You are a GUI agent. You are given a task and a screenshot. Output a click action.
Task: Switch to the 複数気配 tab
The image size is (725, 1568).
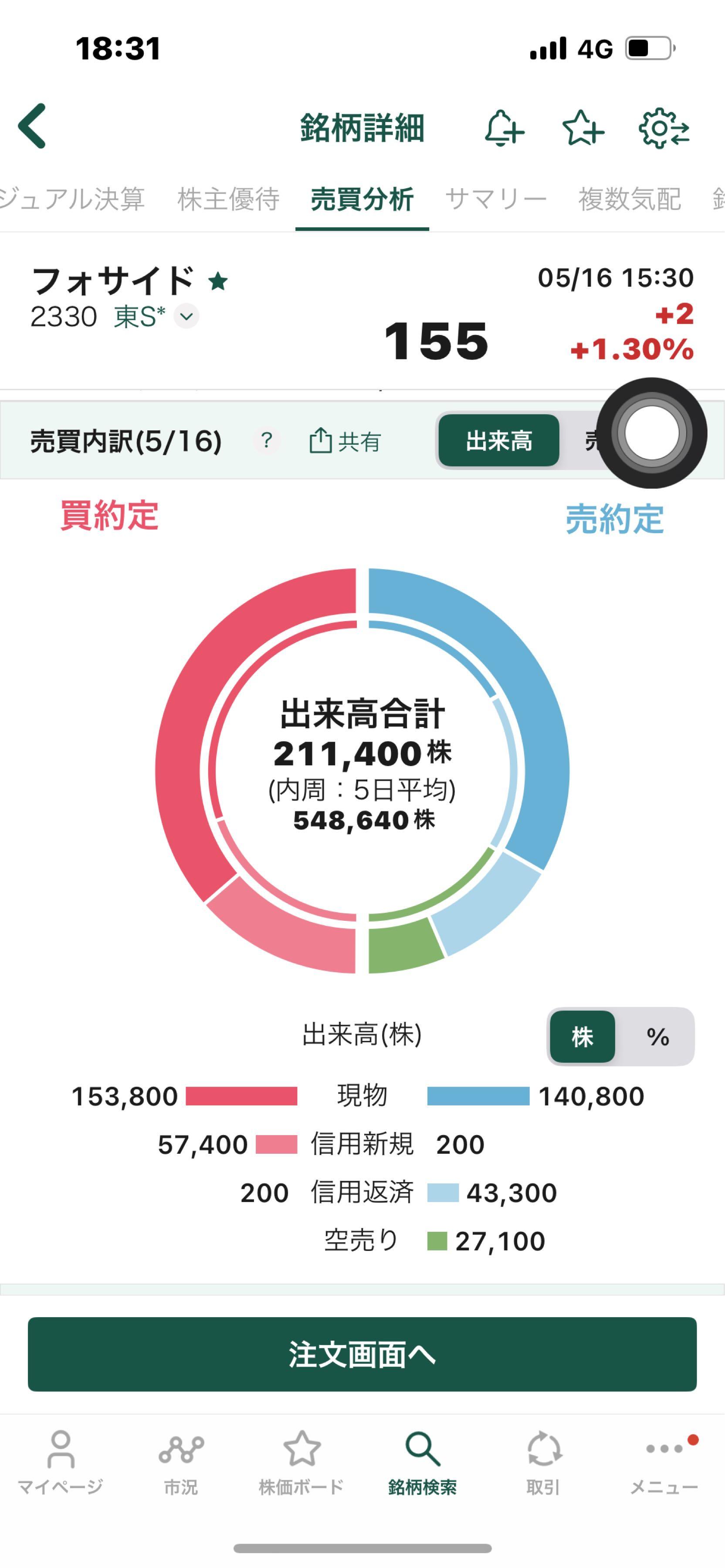click(x=630, y=199)
